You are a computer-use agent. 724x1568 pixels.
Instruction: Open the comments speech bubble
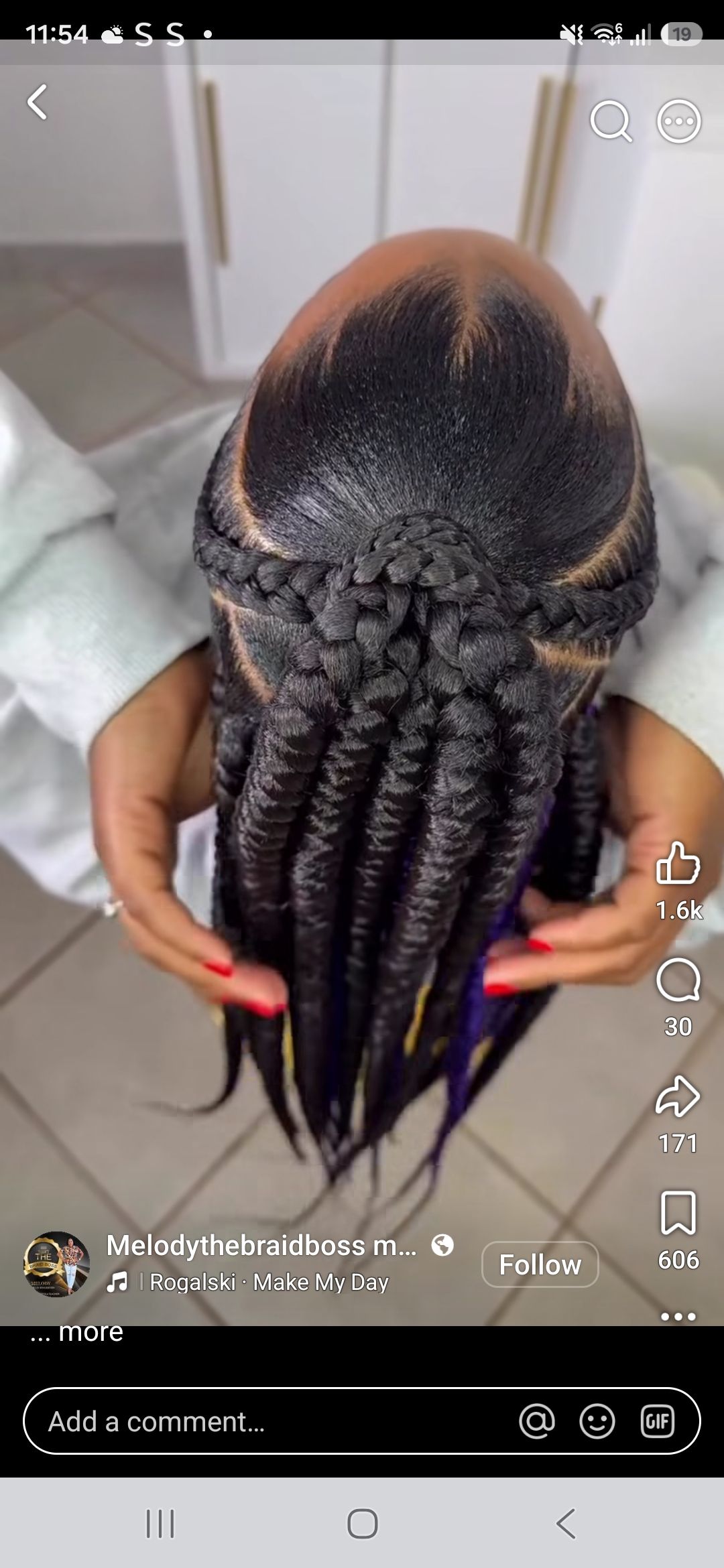pos(678,980)
